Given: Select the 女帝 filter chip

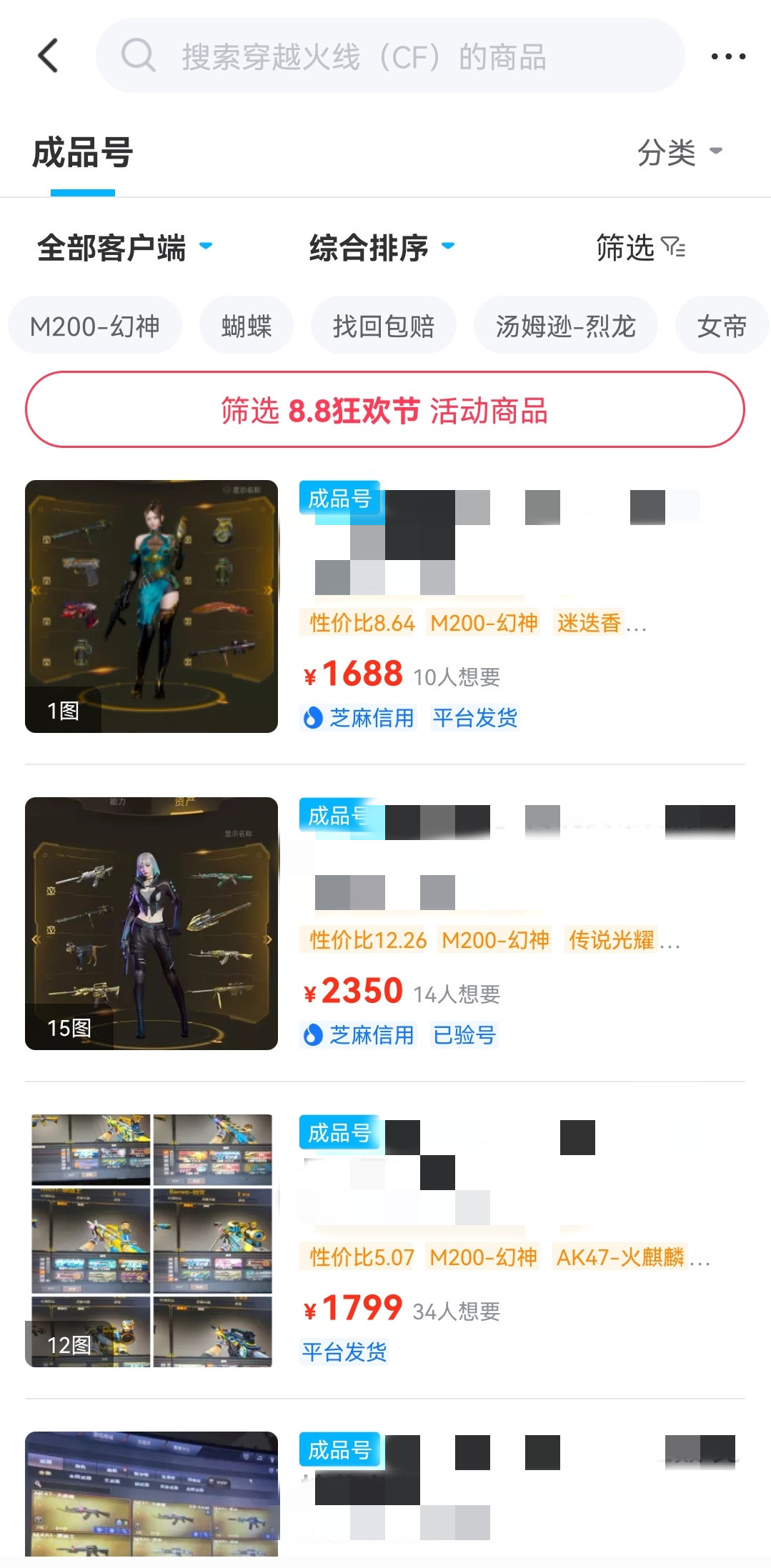Looking at the screenshot, I should tap(722, 326).
